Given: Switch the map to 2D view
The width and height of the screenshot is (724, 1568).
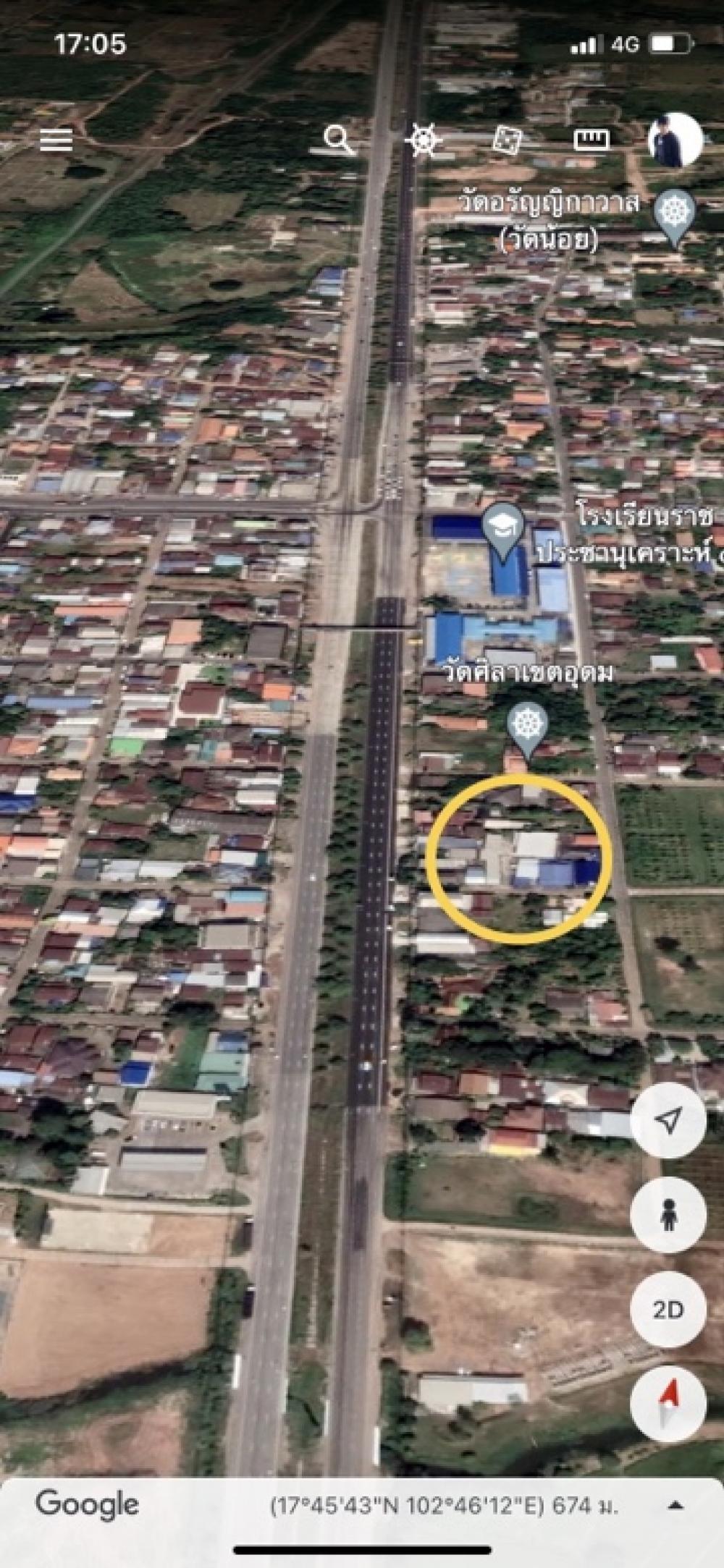Looking at the screenshot, I should 668,1309.
